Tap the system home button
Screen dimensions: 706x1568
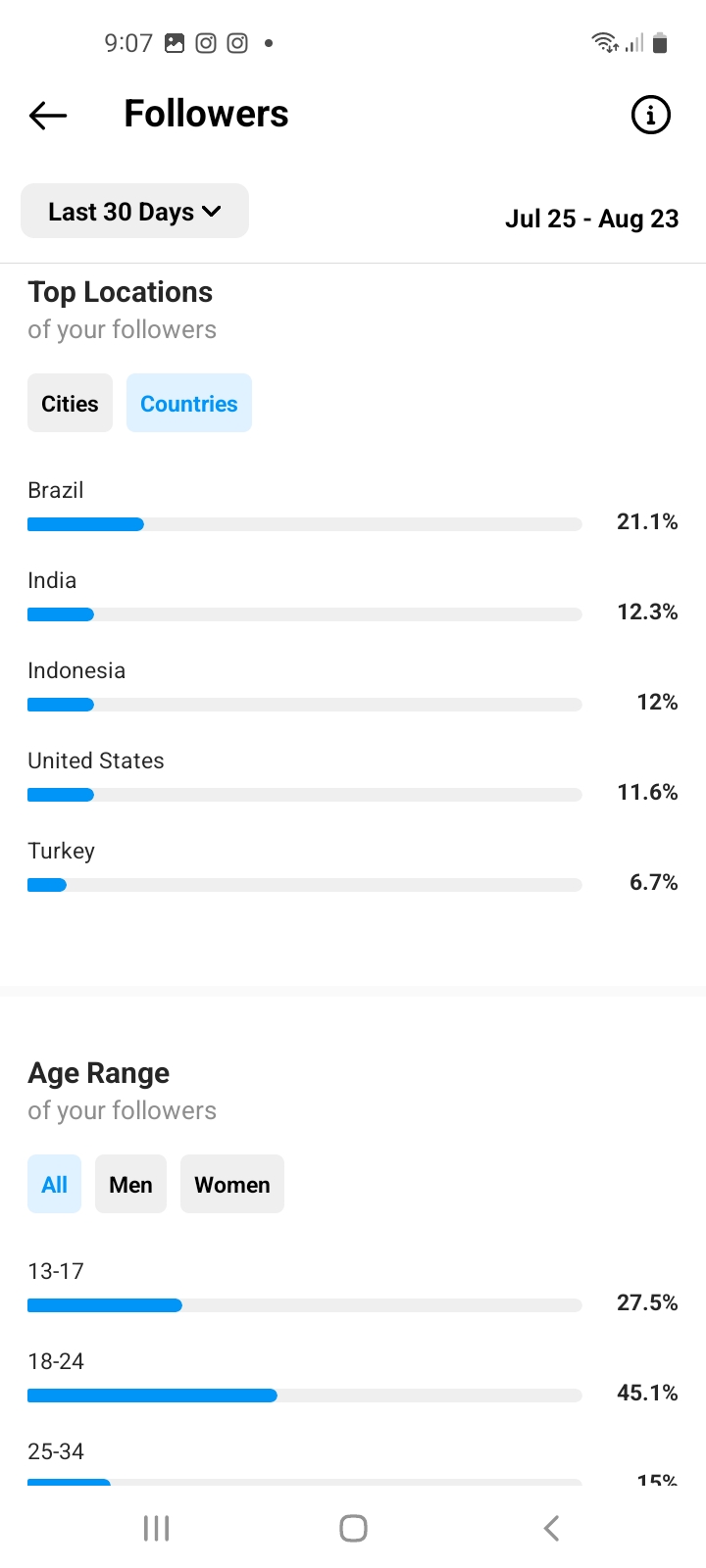[x=353, y=1528]
